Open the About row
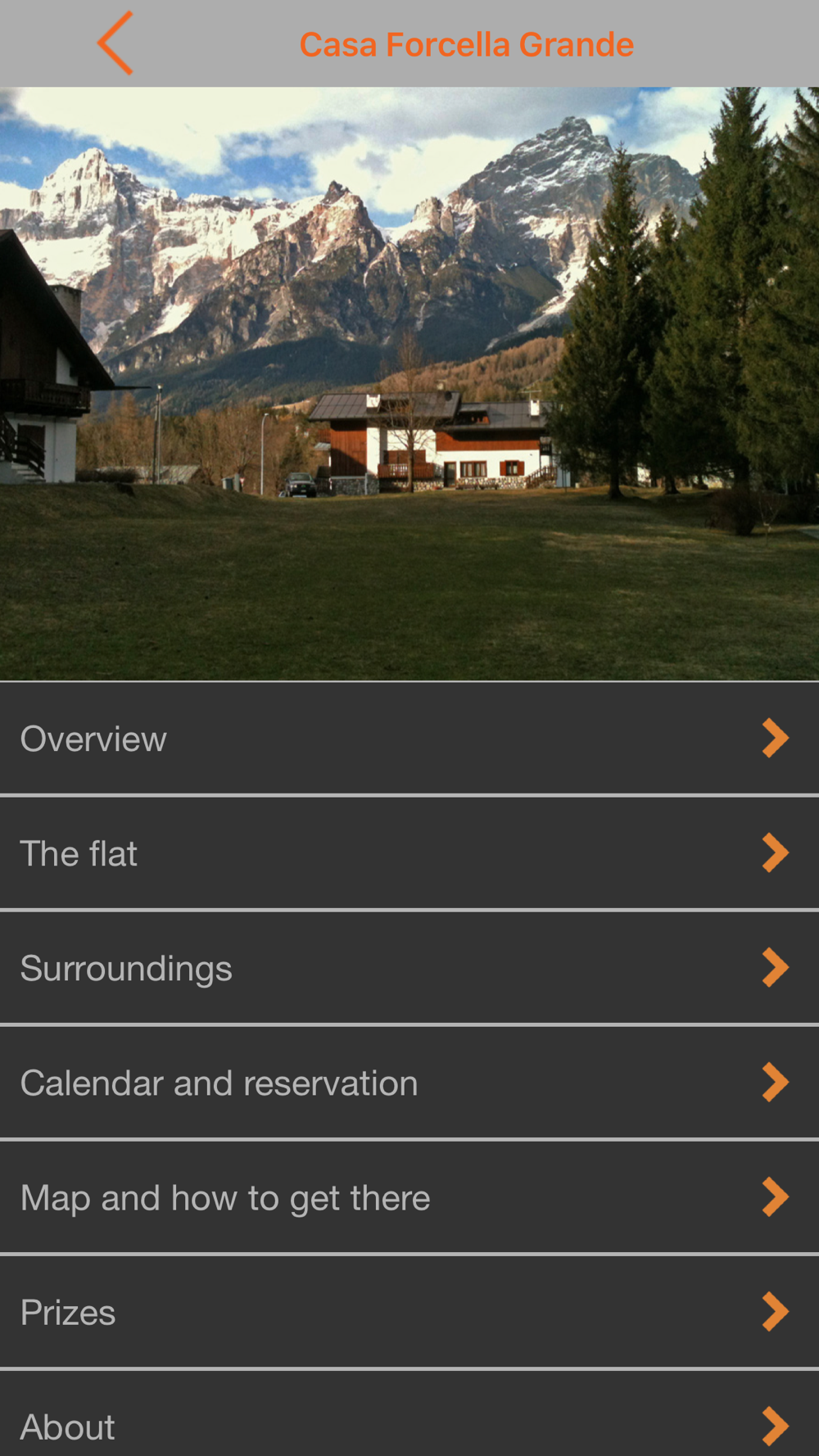Screen dimensions: 819x1456 (x=409, y=1414)
